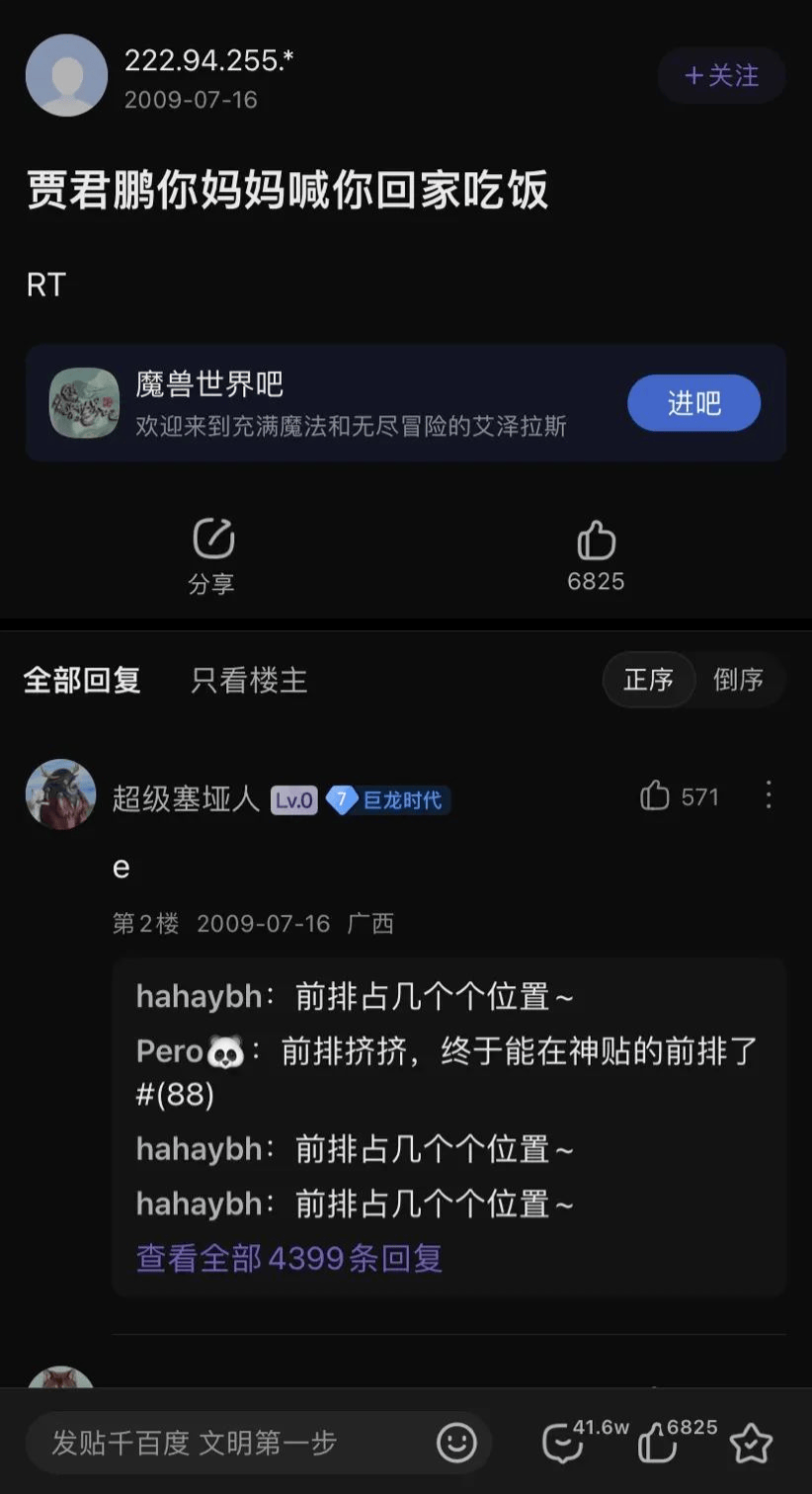Favorite this post with the star icon
This screenshot has height=1494, width=812.
coord(751,1443)
